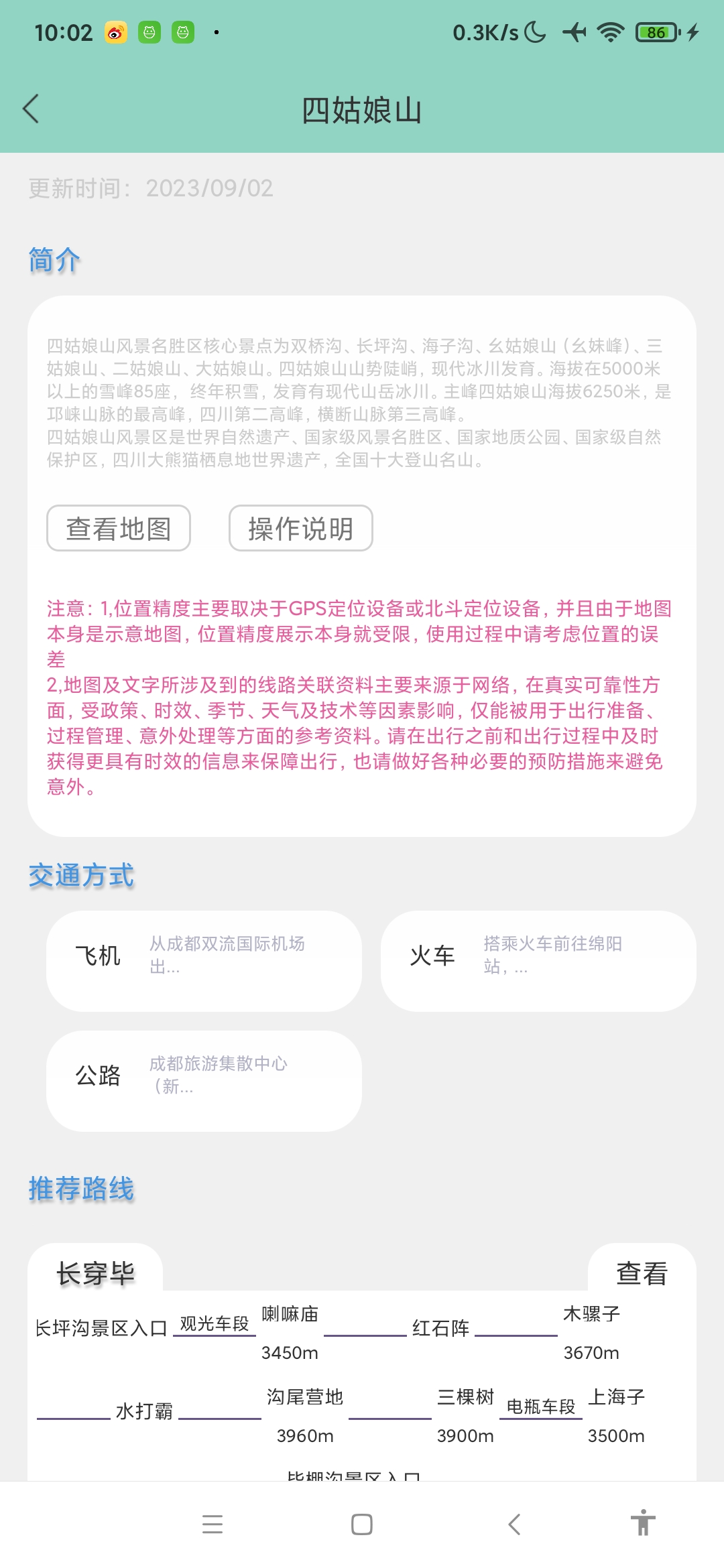724x1568 pixels.
Task: Go to the system home screen
Action: [362, 1524]
